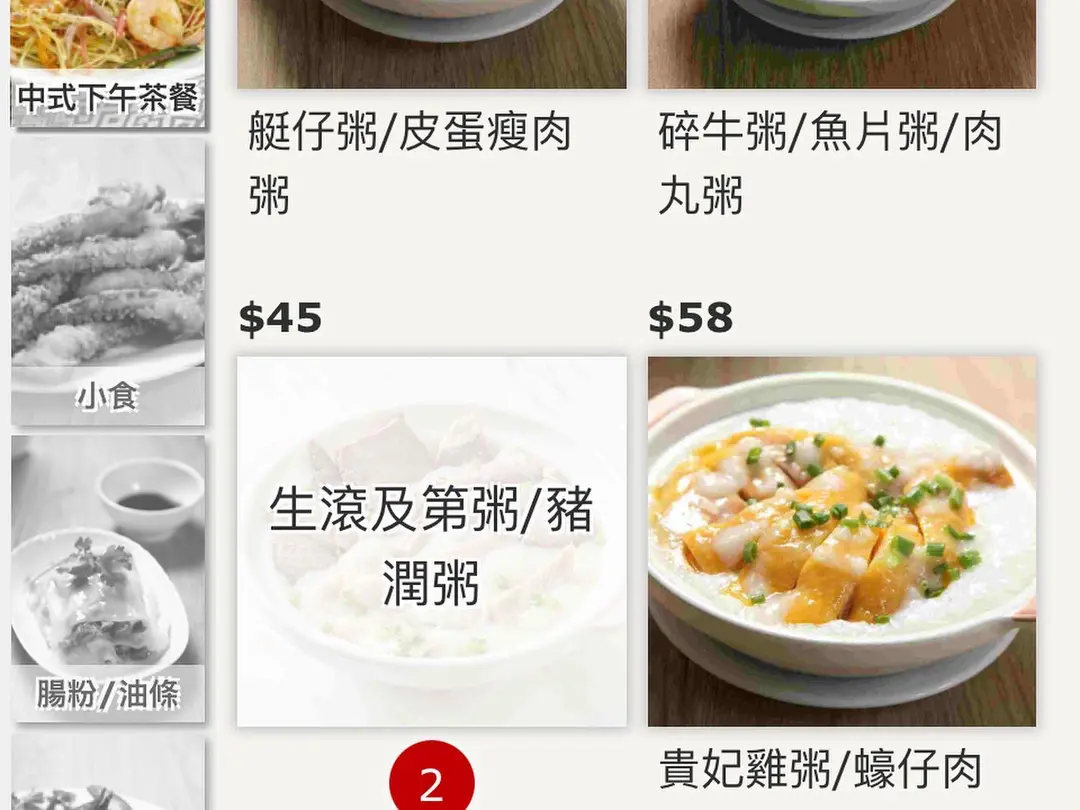The height and width of the screenshot is (810, 1080).
Task: Tap the 生滾及第粥/豬潤粥 item
Action: coord(431,541)
